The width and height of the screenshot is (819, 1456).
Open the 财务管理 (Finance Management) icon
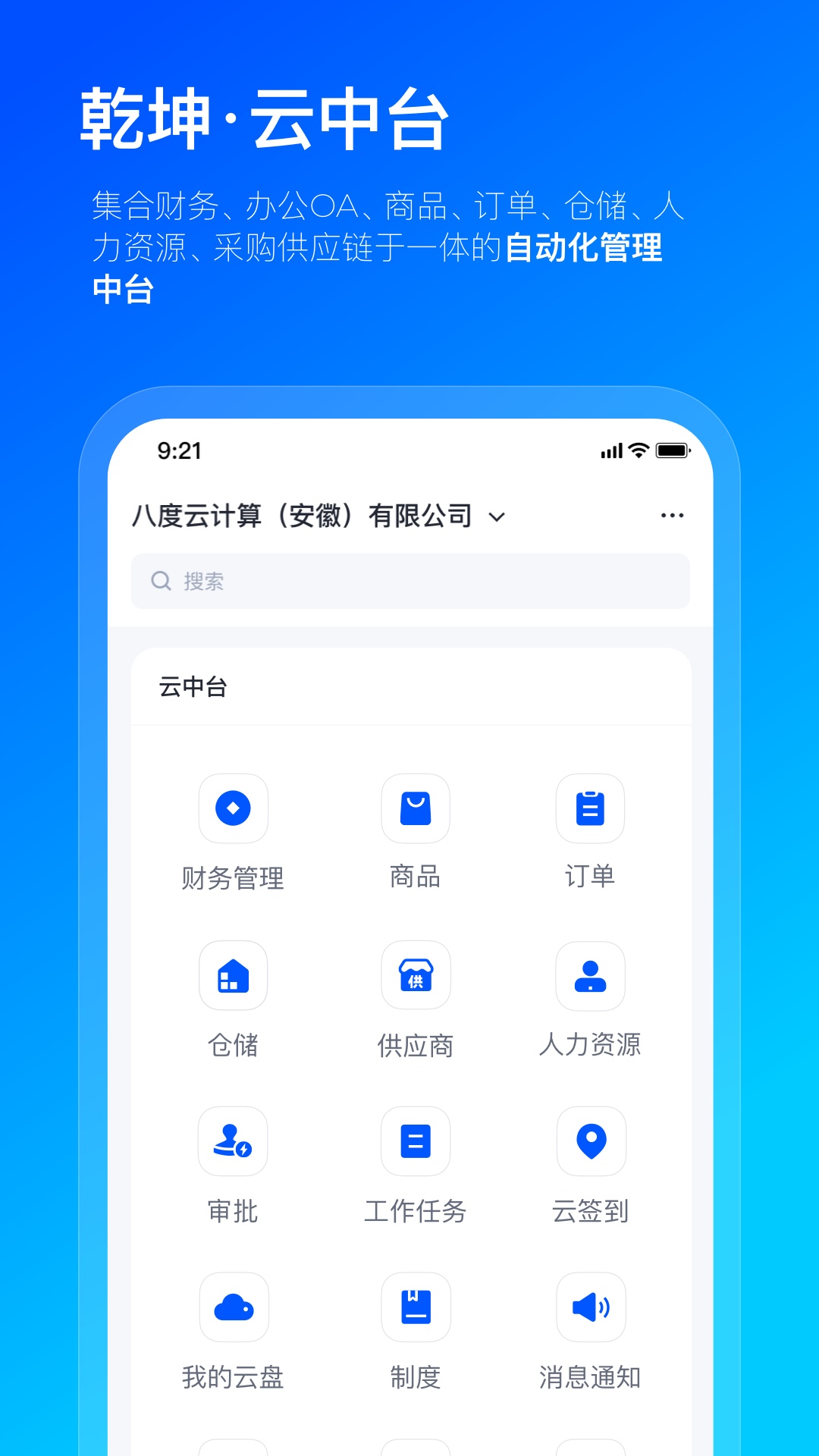point(233,808)
